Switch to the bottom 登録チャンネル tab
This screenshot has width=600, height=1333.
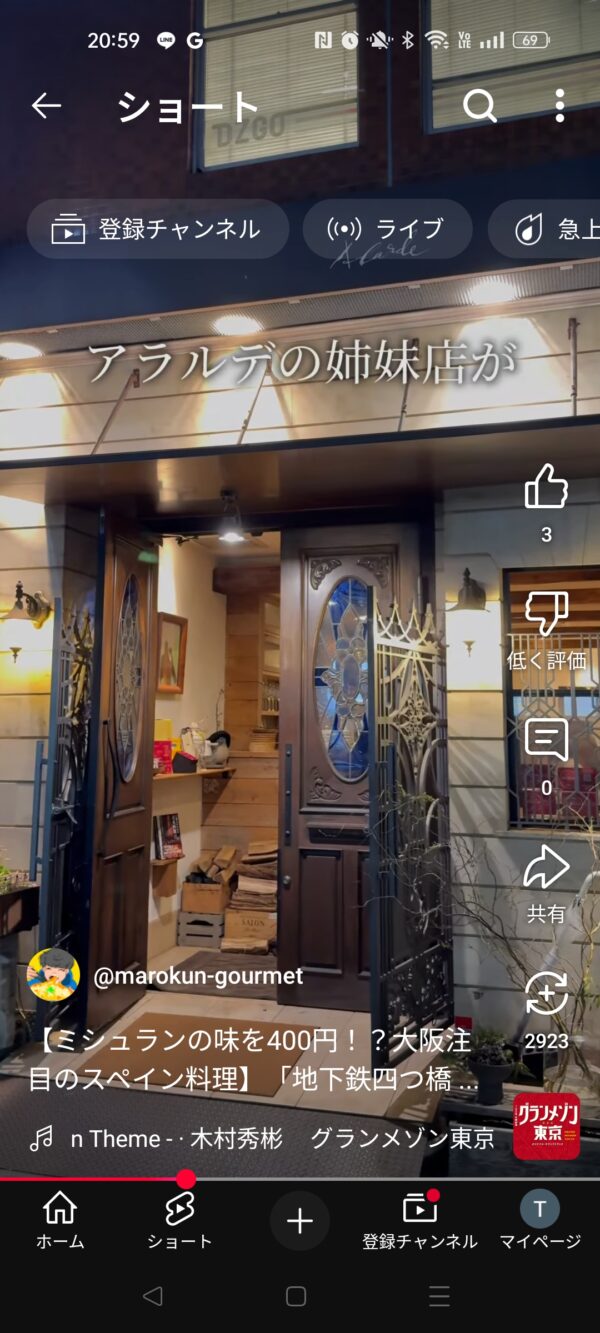[x=420, y=1221]
